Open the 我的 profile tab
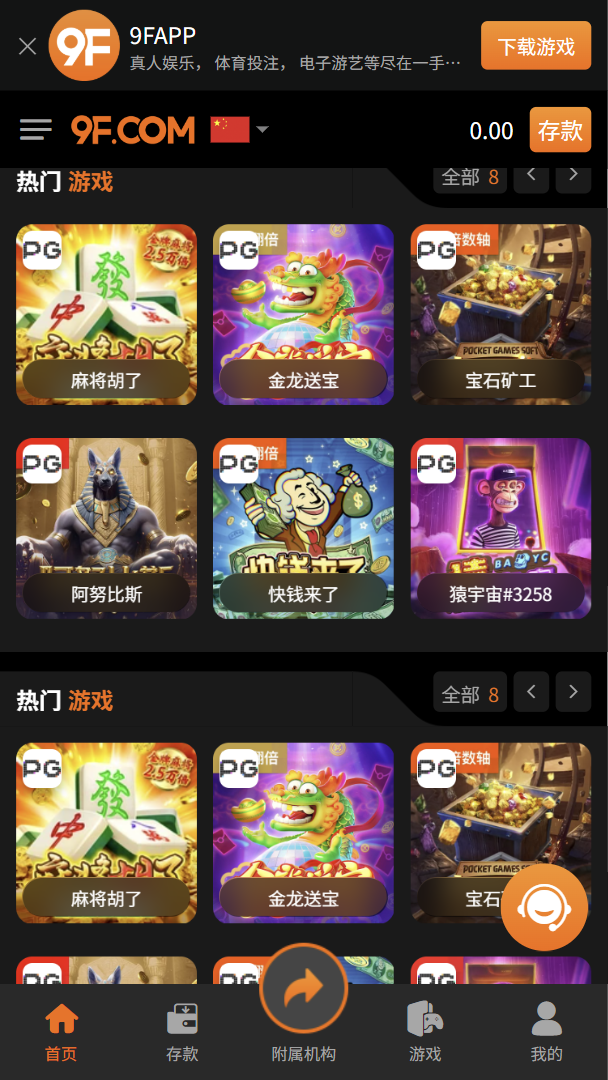 pyautogui.click(x=546, y=1032)
